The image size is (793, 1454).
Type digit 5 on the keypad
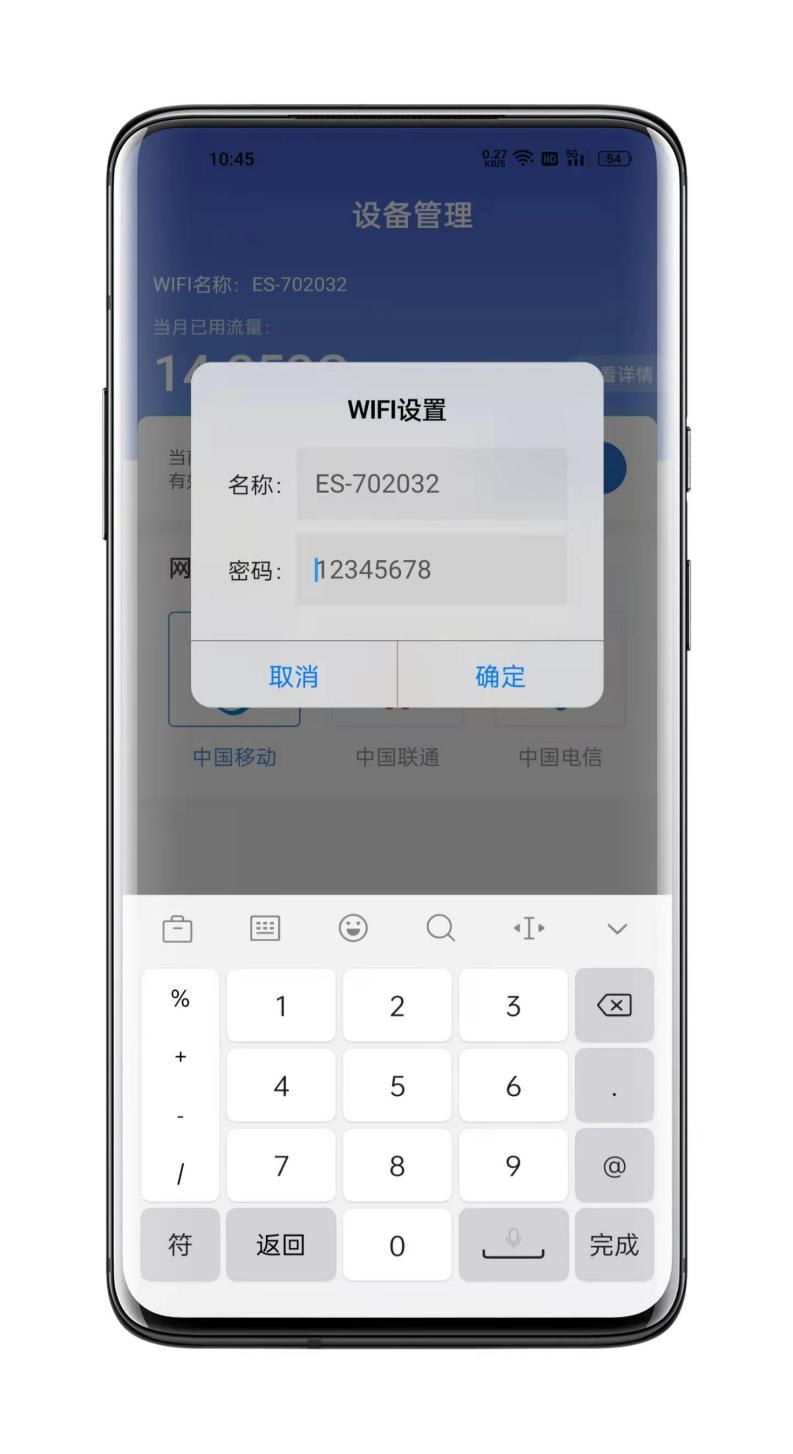397,1086
